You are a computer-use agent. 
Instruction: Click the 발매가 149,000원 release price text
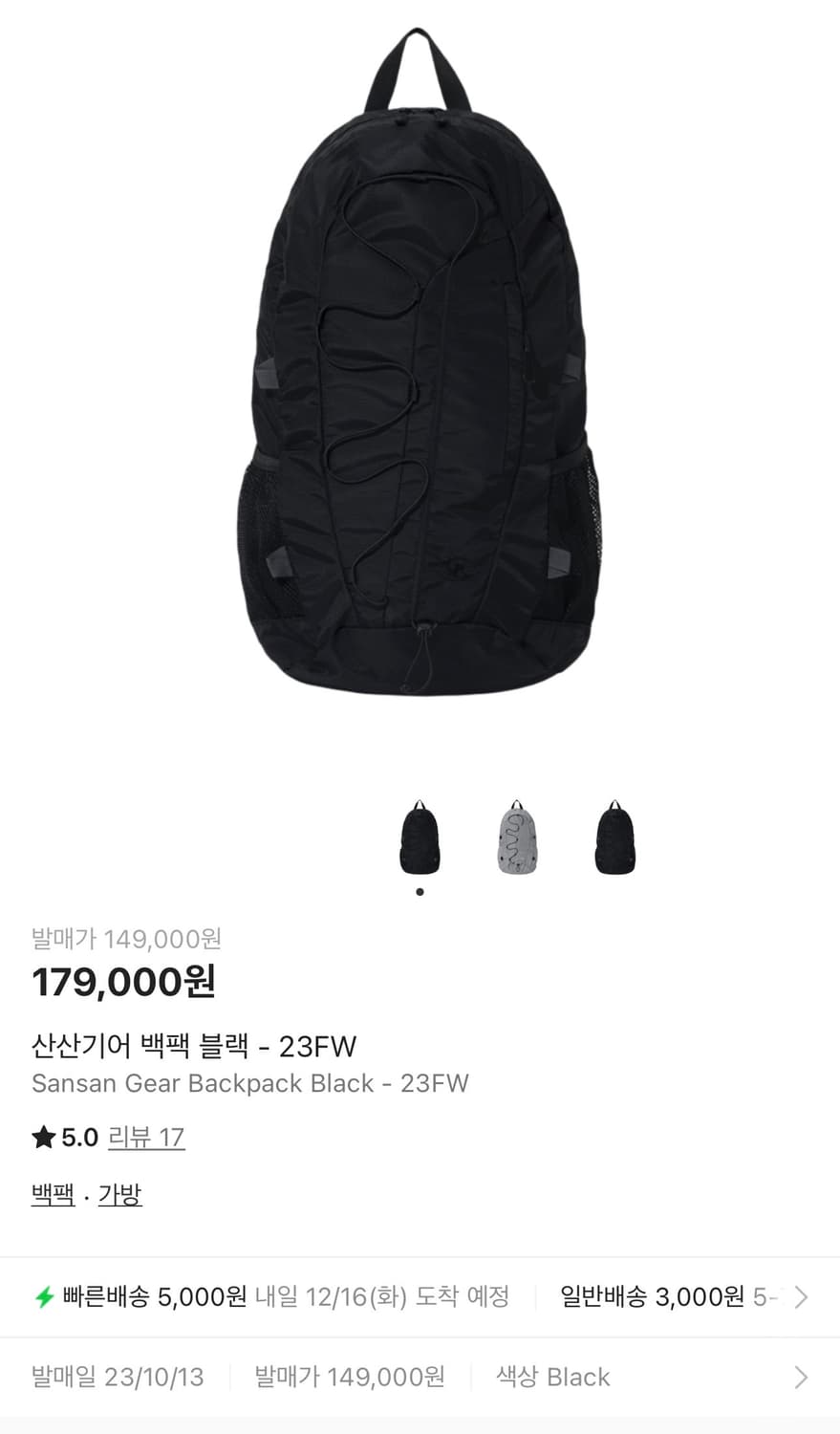(128, 940)
